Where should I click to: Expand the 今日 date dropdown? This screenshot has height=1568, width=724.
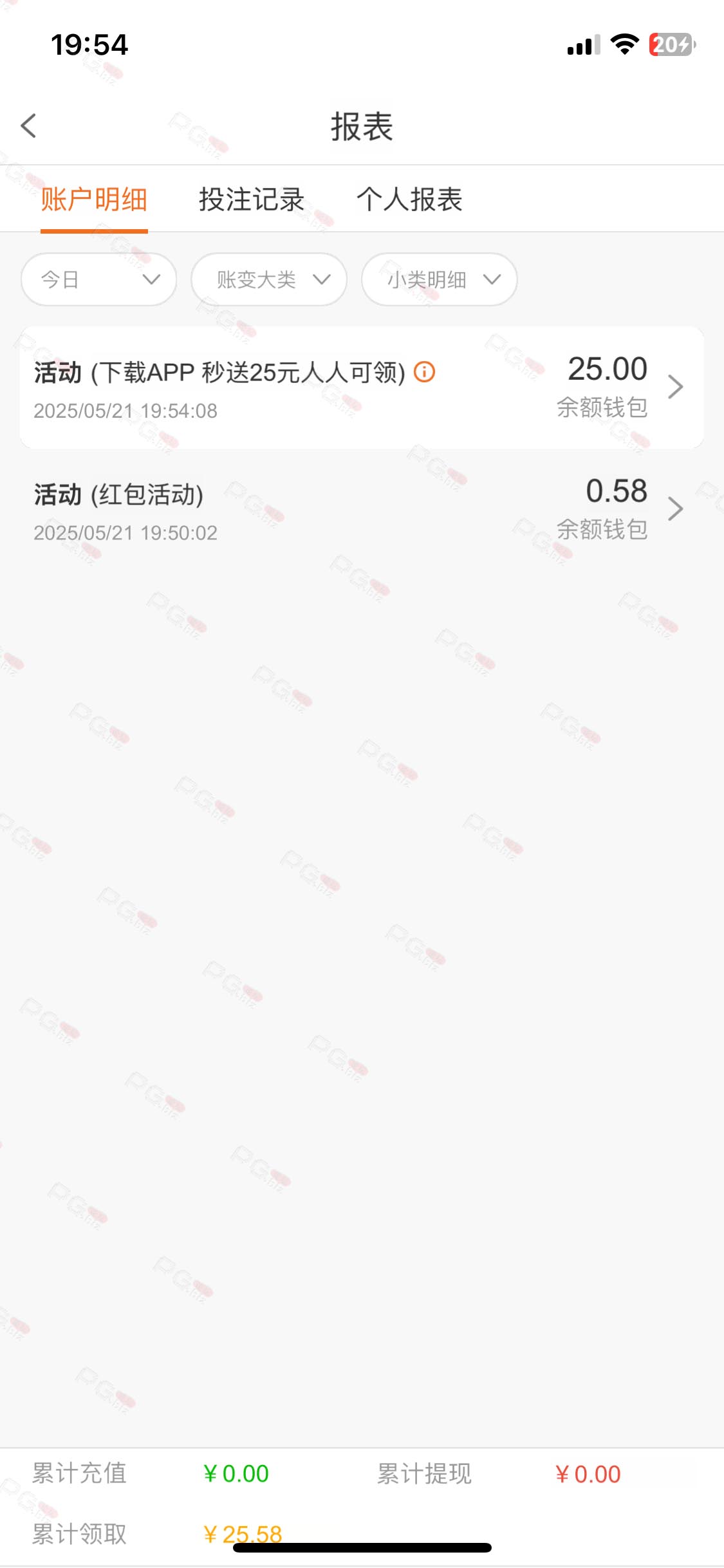pyautogui.click(x=99, y=279)
